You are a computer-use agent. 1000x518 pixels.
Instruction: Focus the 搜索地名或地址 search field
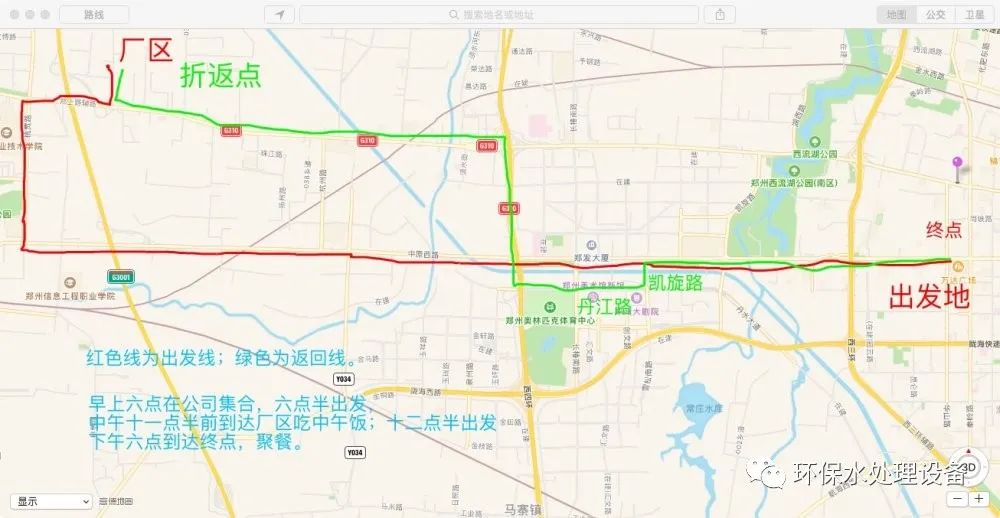coord(498,15)
